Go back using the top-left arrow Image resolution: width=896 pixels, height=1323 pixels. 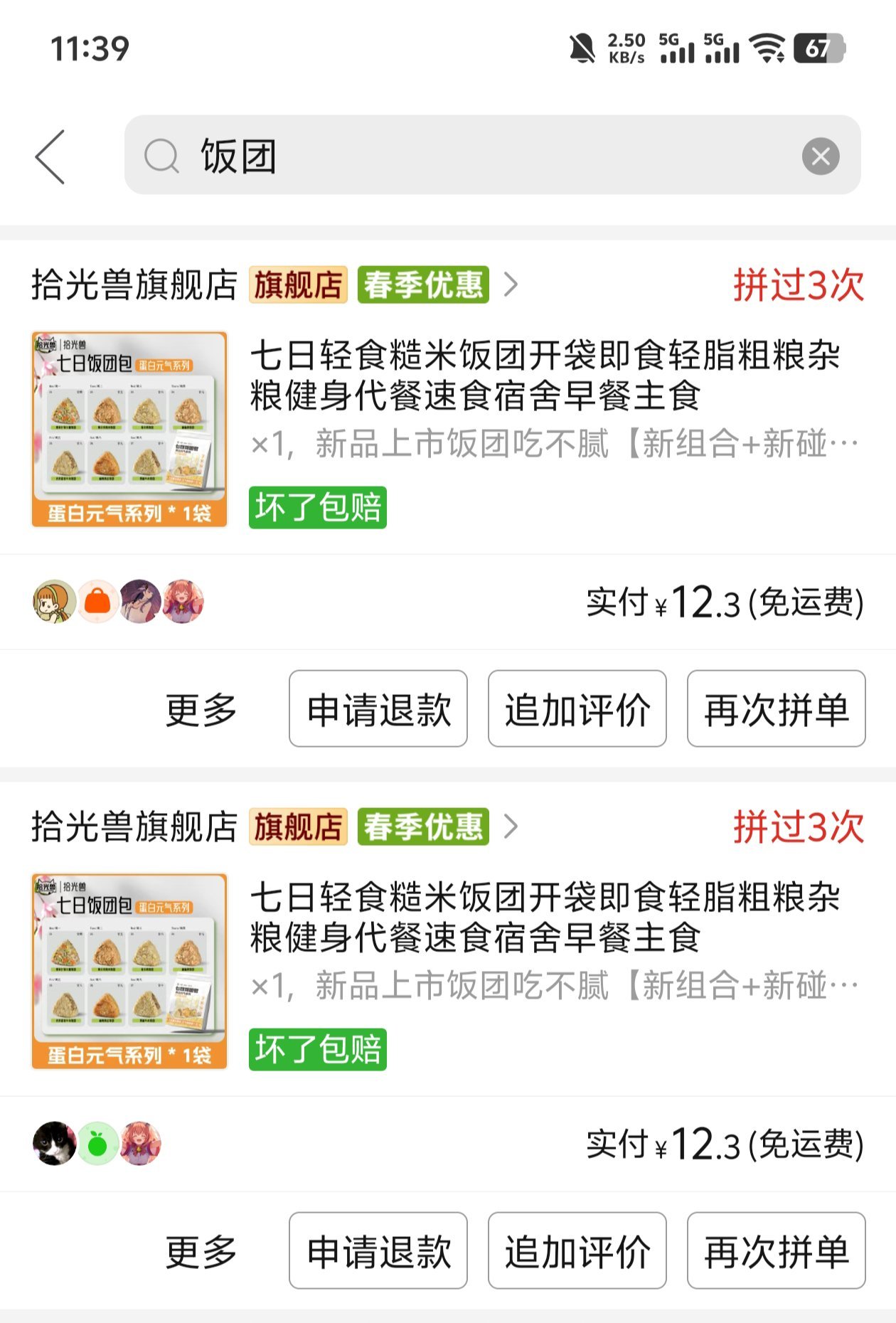(x=50, y=156)
